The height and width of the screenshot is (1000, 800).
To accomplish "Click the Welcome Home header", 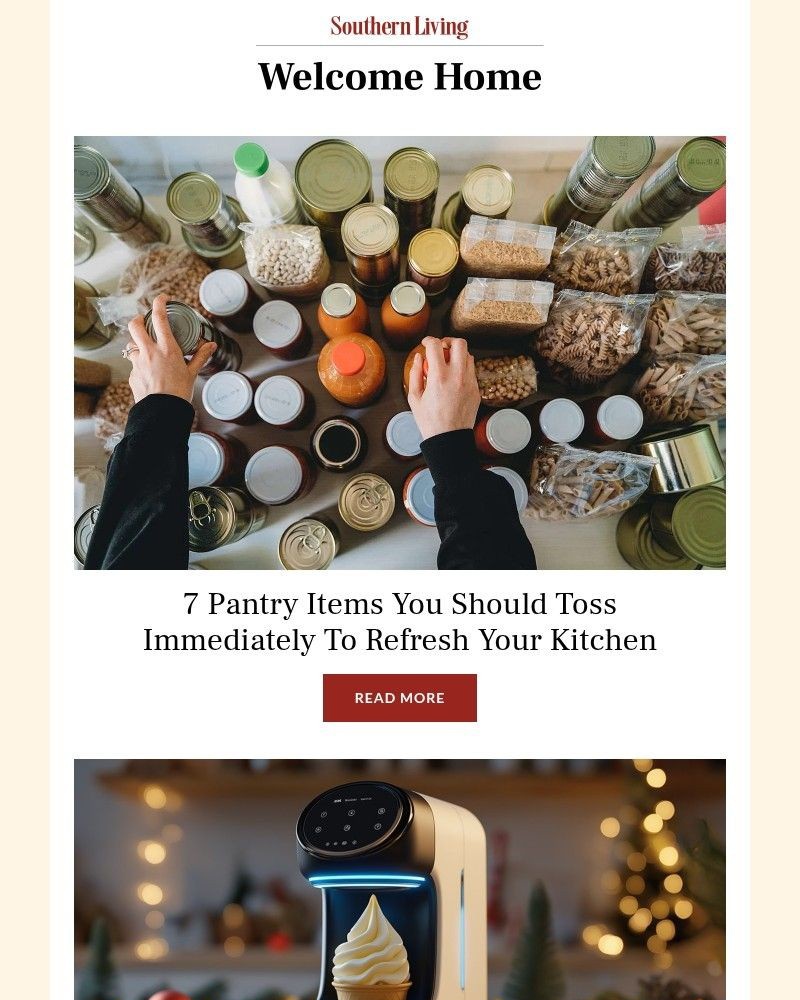I will pos(400,76).
